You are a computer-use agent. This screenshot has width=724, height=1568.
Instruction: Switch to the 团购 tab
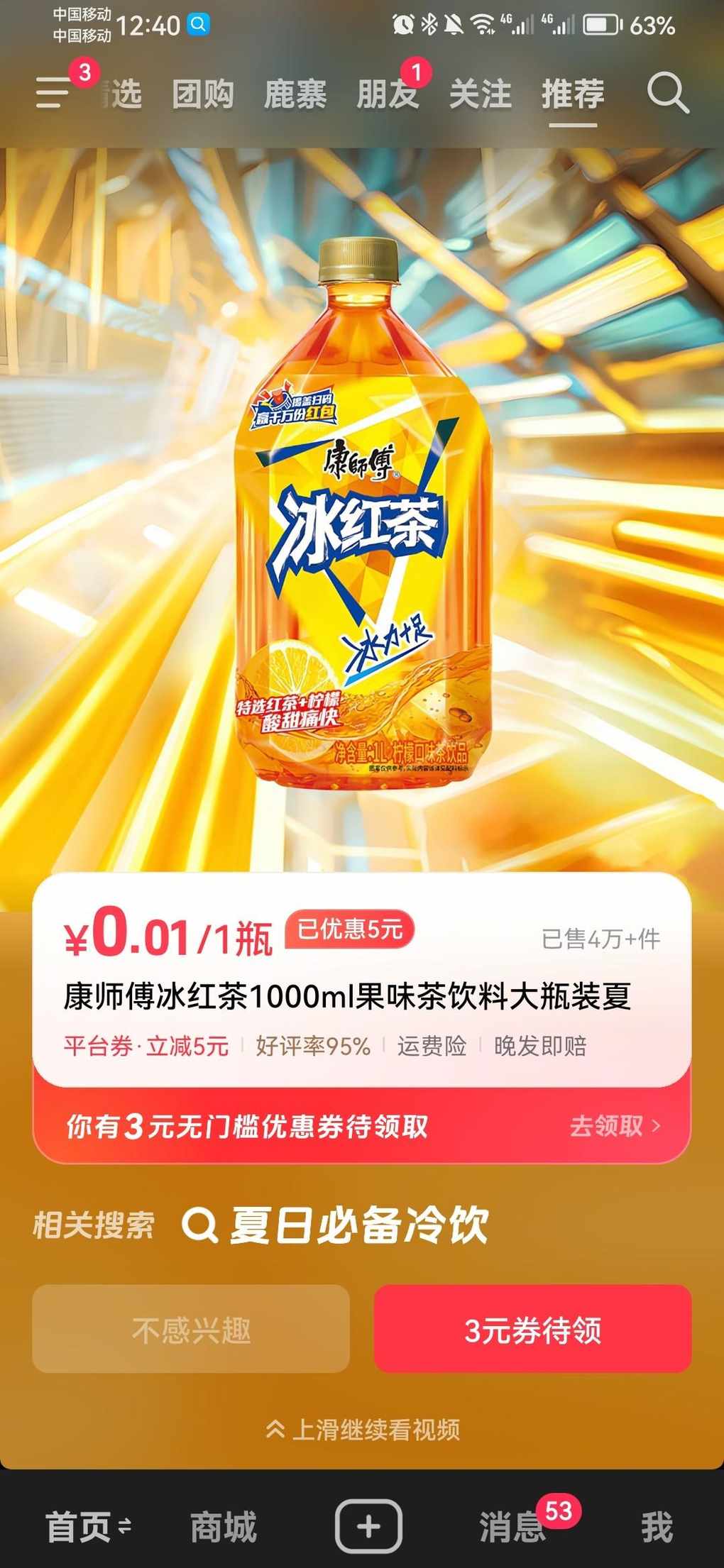click(203, 94)
